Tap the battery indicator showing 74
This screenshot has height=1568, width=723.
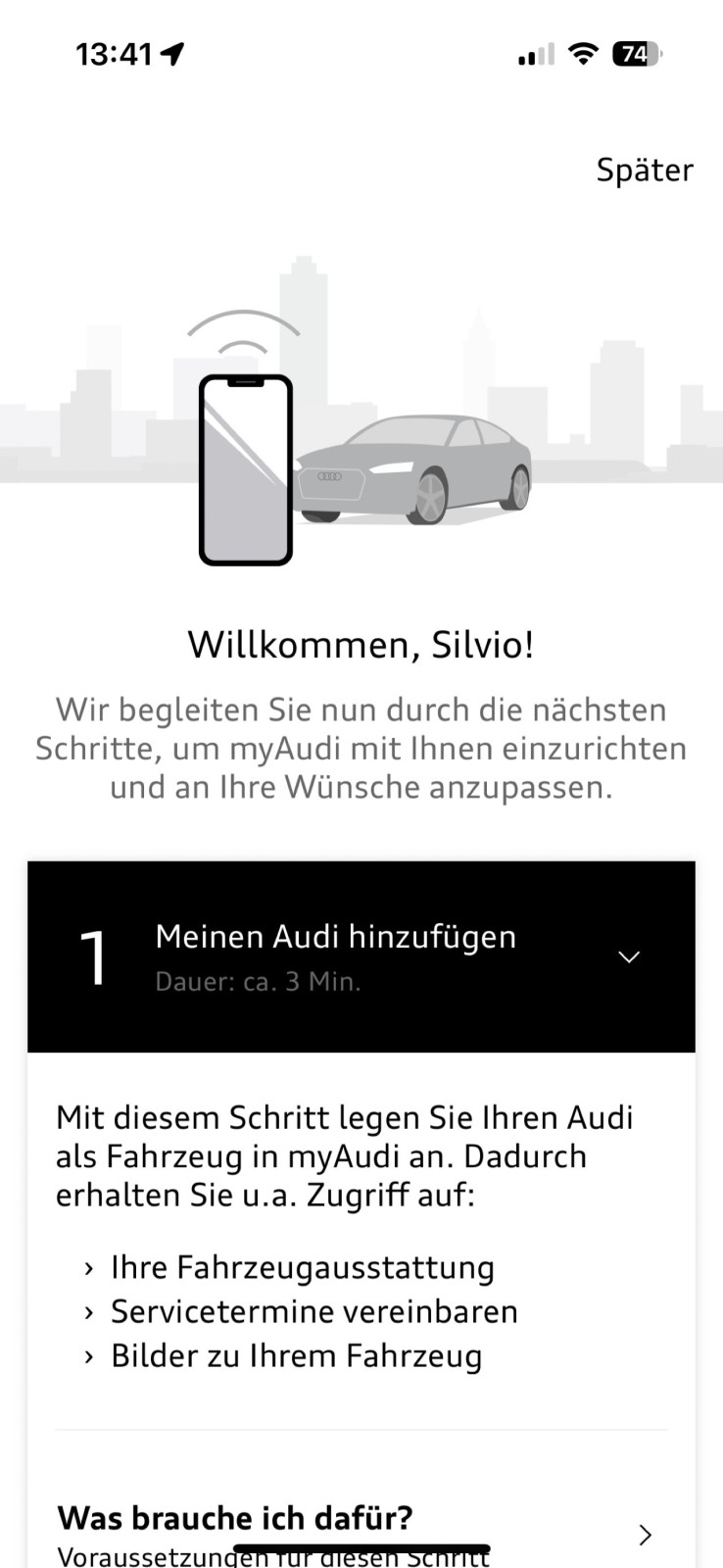pos(637,54)
